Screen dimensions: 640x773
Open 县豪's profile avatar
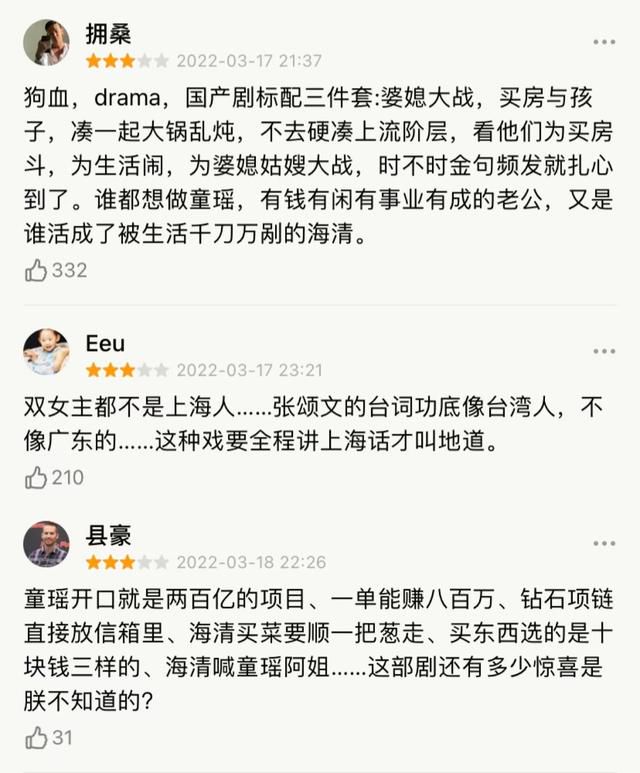point(47,544)
